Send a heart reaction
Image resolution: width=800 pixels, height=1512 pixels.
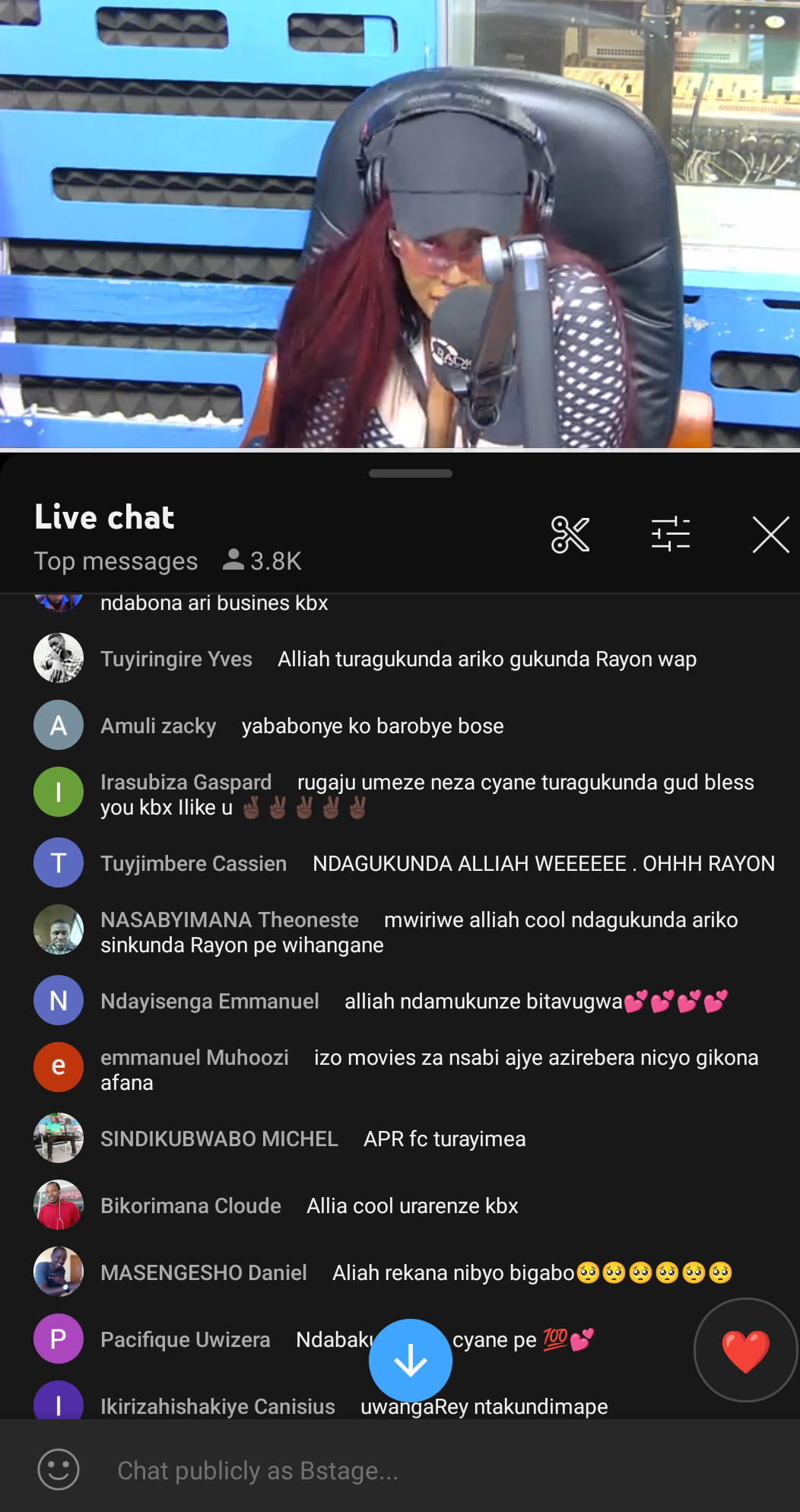pos(745,1351)
